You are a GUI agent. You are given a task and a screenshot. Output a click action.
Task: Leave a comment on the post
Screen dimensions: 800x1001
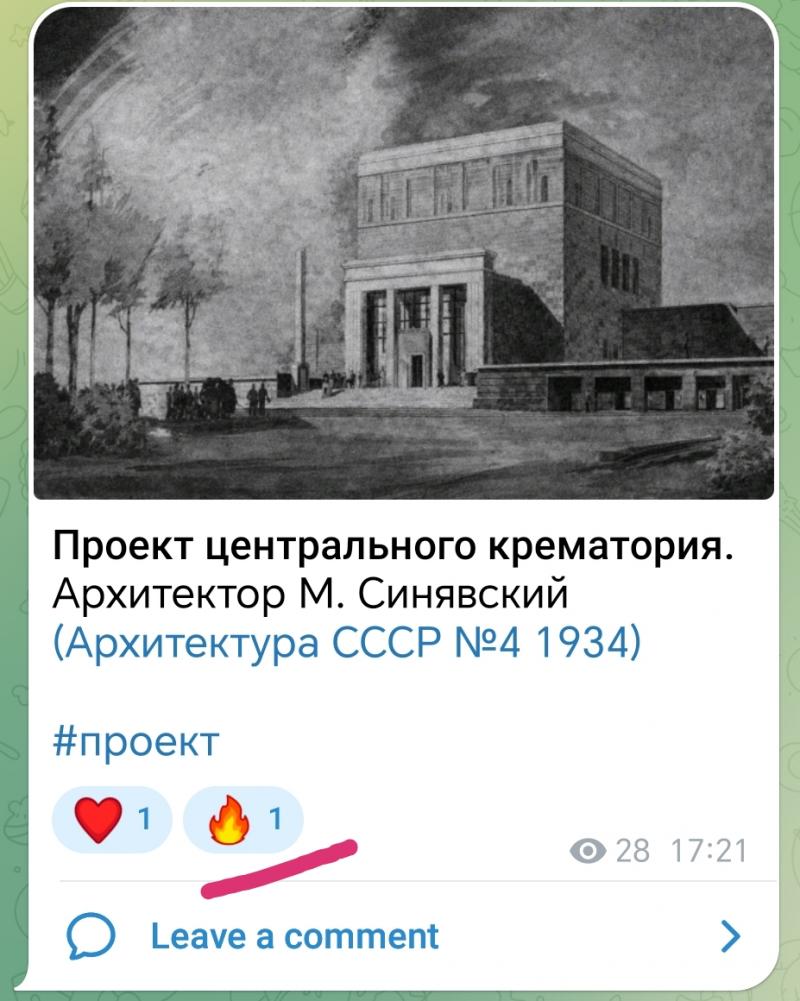pyautogui.click(x=294, y=936)
